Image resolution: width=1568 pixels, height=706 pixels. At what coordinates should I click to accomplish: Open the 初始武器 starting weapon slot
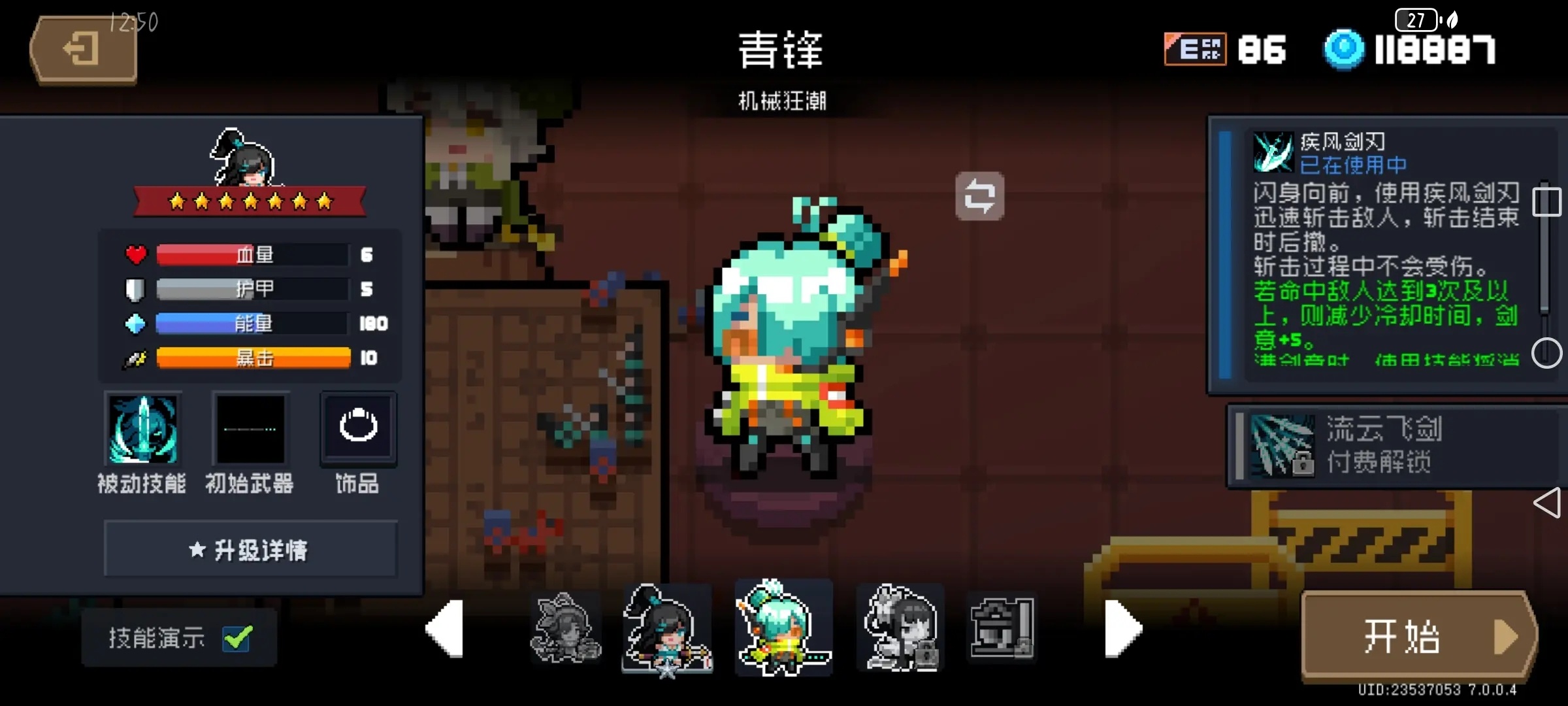click(250, 429)
